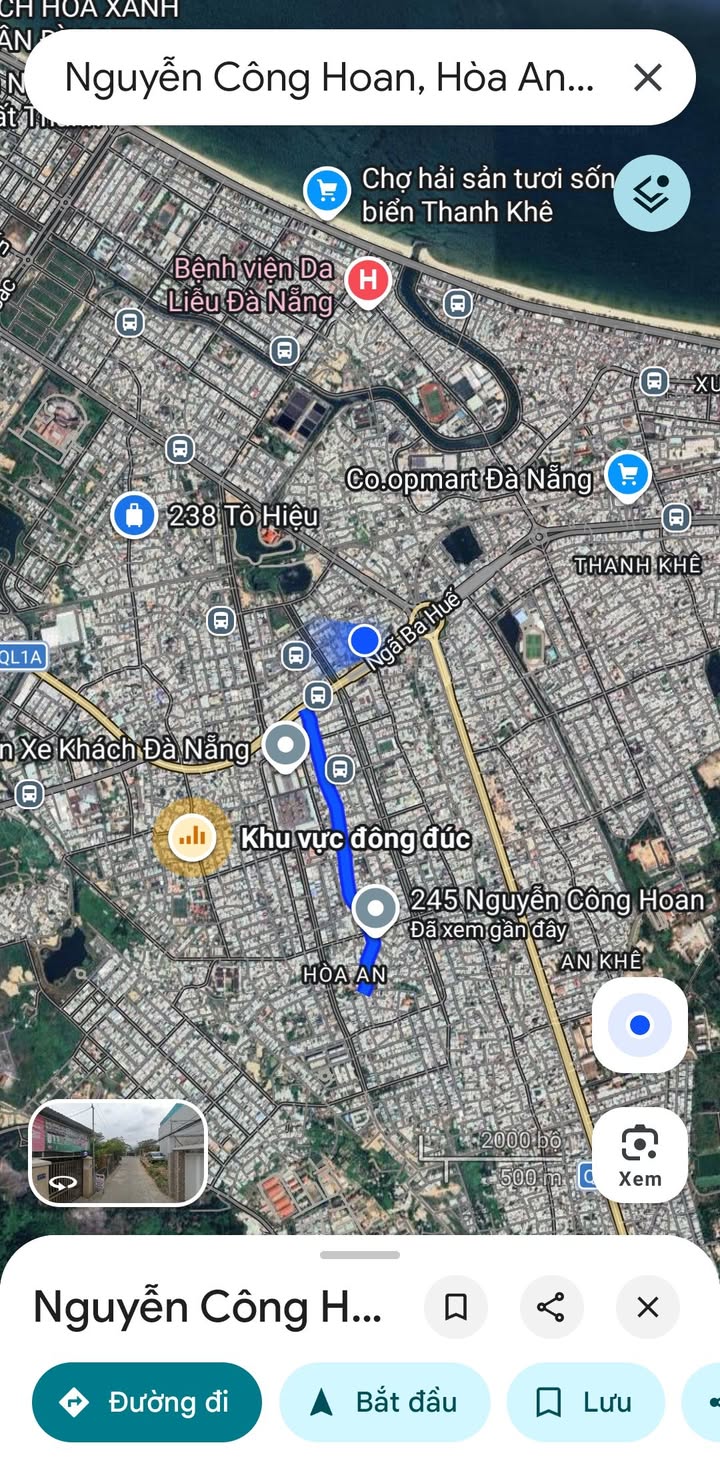Open the Chợ hải sản tươi sống pin
The height and width of the screenshot is (1469, 720).
pos(326,192)
